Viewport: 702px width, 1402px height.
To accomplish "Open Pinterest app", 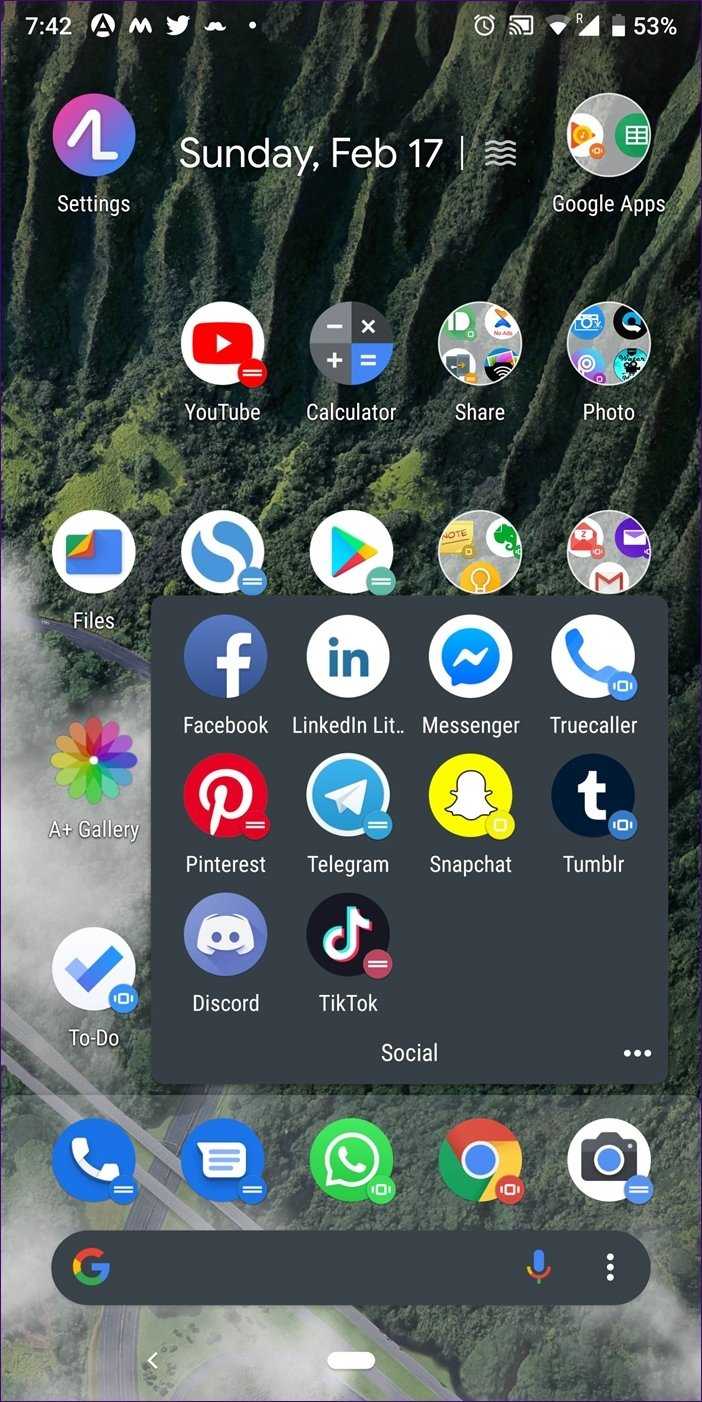I will pos(225,796).
